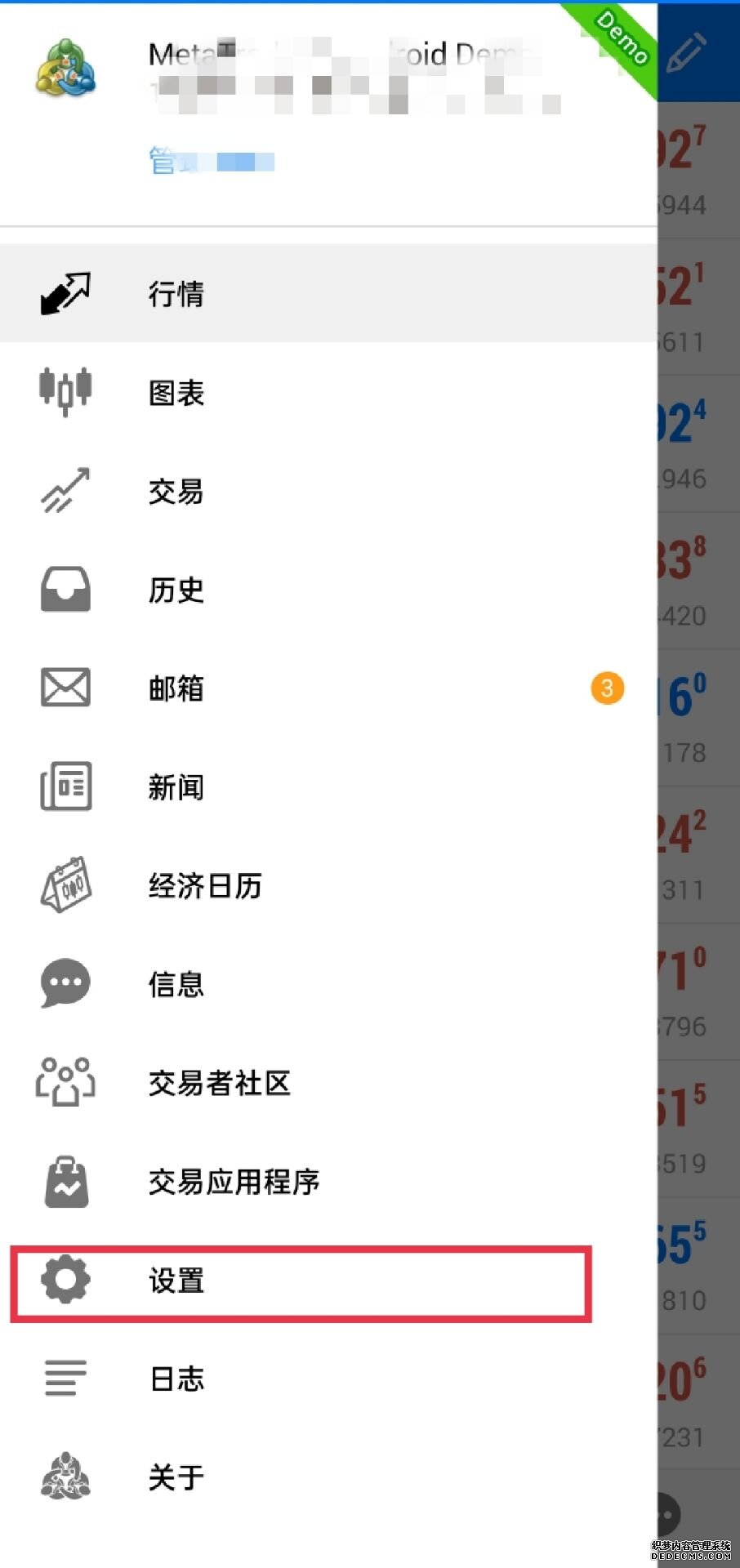
Task: Go to 图表 (Charts)
Action: 176,393
